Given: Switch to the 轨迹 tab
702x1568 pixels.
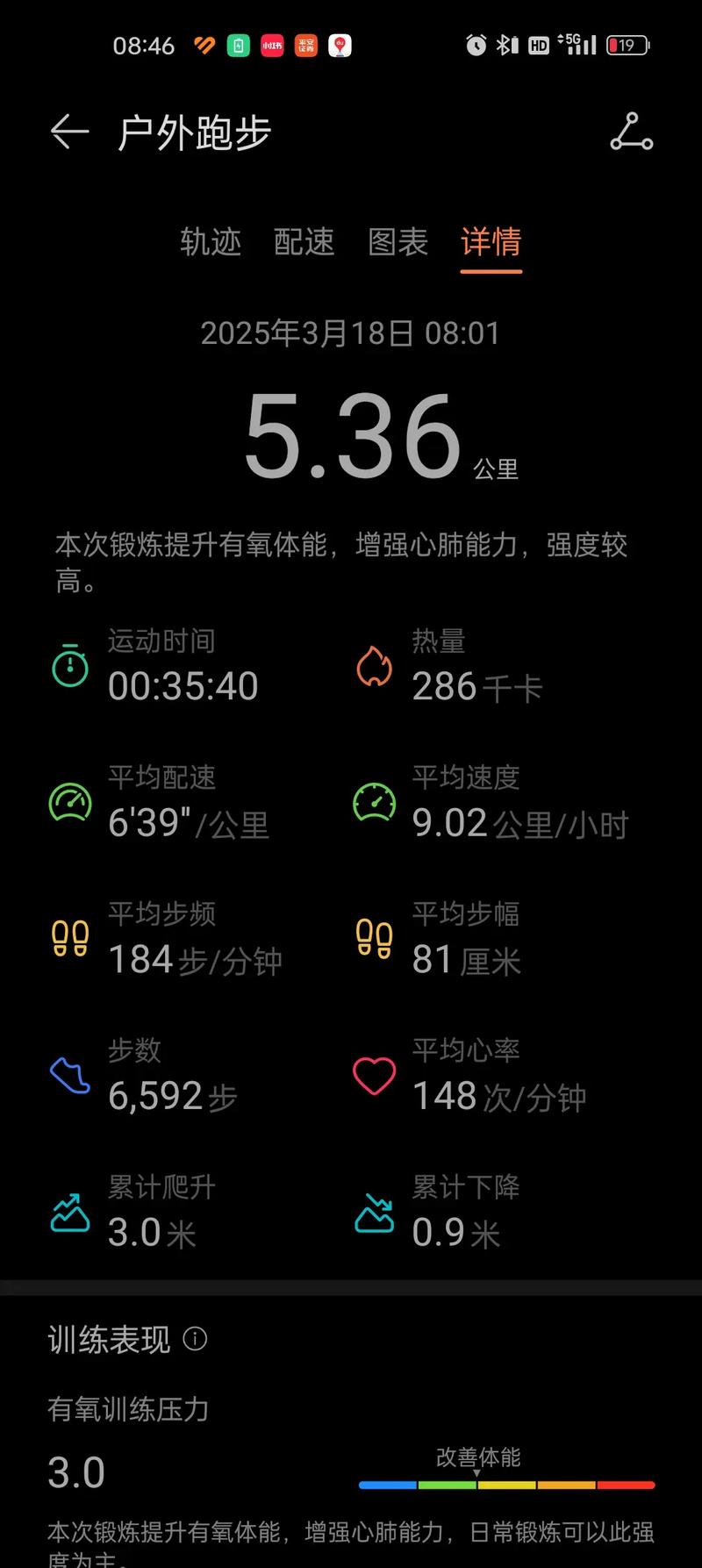Looking at the screenshot, I should tap(211, 243).
